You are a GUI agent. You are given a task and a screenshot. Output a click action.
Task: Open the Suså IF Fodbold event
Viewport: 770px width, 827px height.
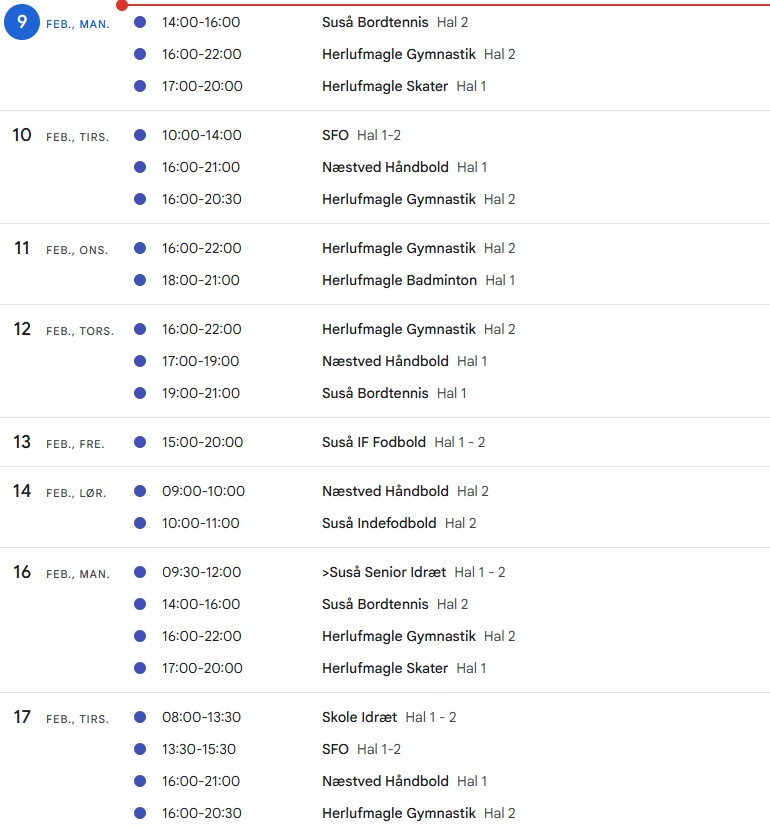pos(374,442)
